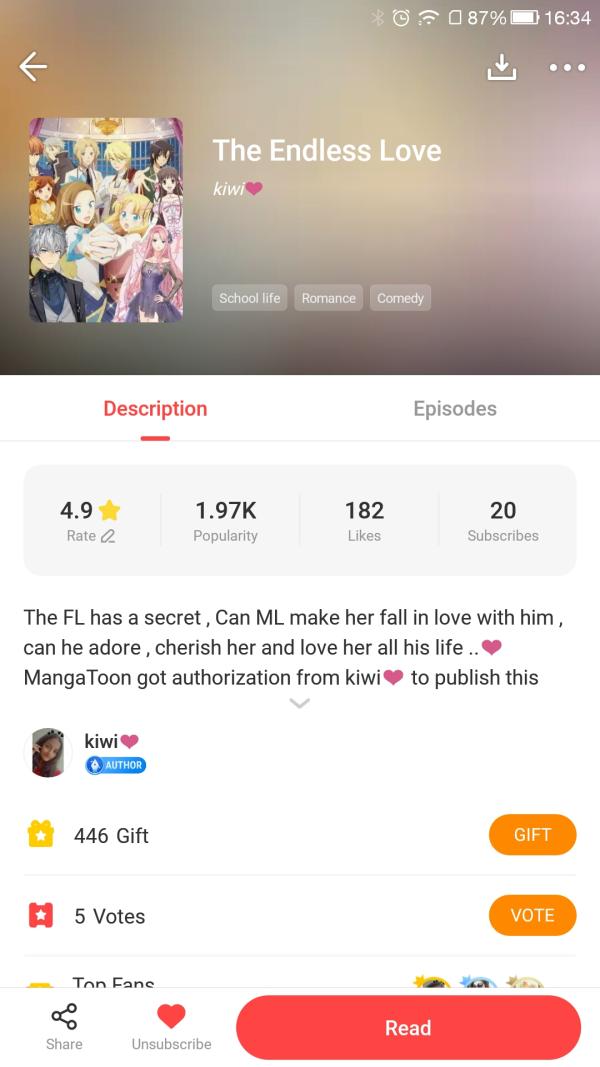Send a gift with the GIFT button
The height and width of the screenshot is (1067, 600).
click(532, 835)
